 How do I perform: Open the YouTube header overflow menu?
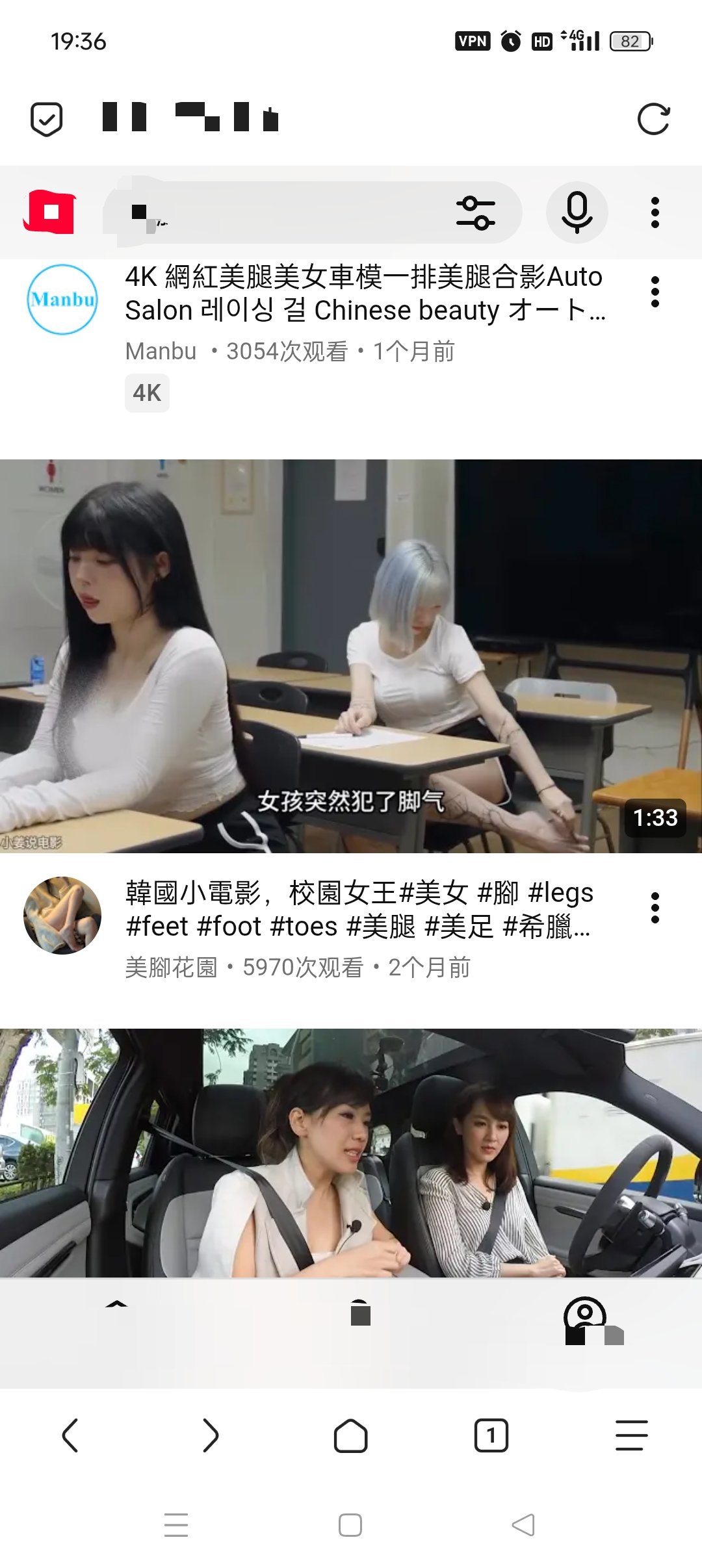click(655, 212)
